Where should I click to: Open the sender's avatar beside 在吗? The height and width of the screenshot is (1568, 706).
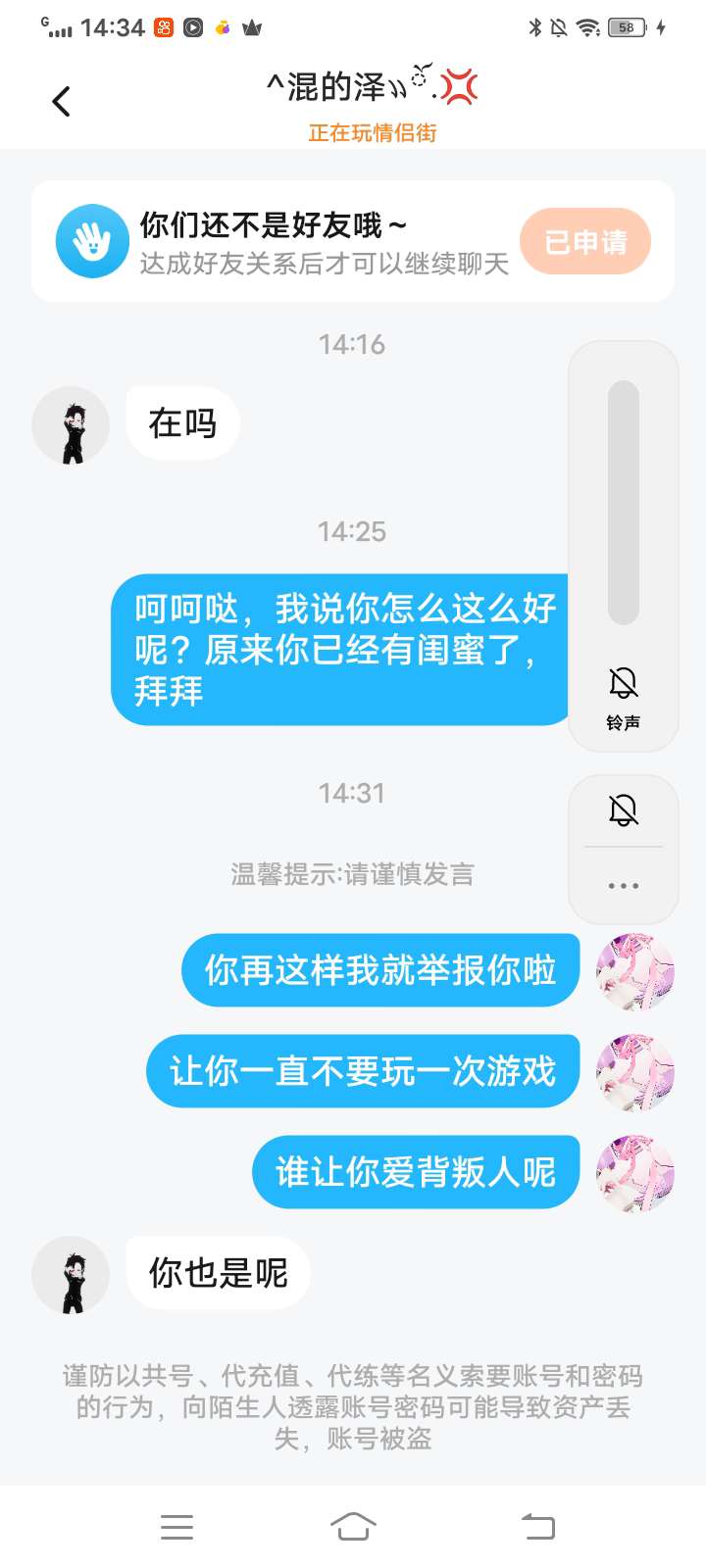(x=71, y=424)
